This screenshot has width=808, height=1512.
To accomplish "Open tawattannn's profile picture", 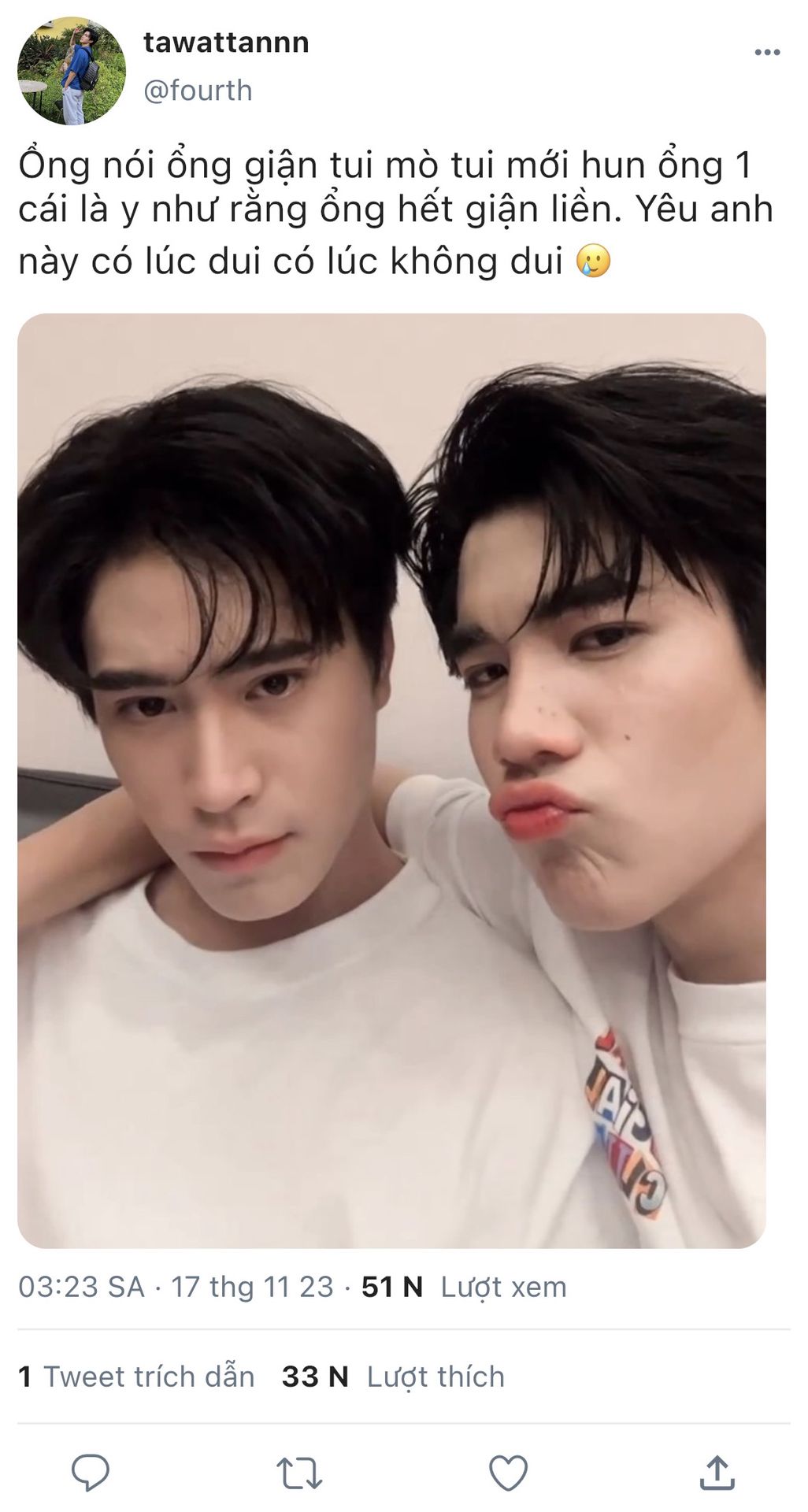I will pos(72,71).
